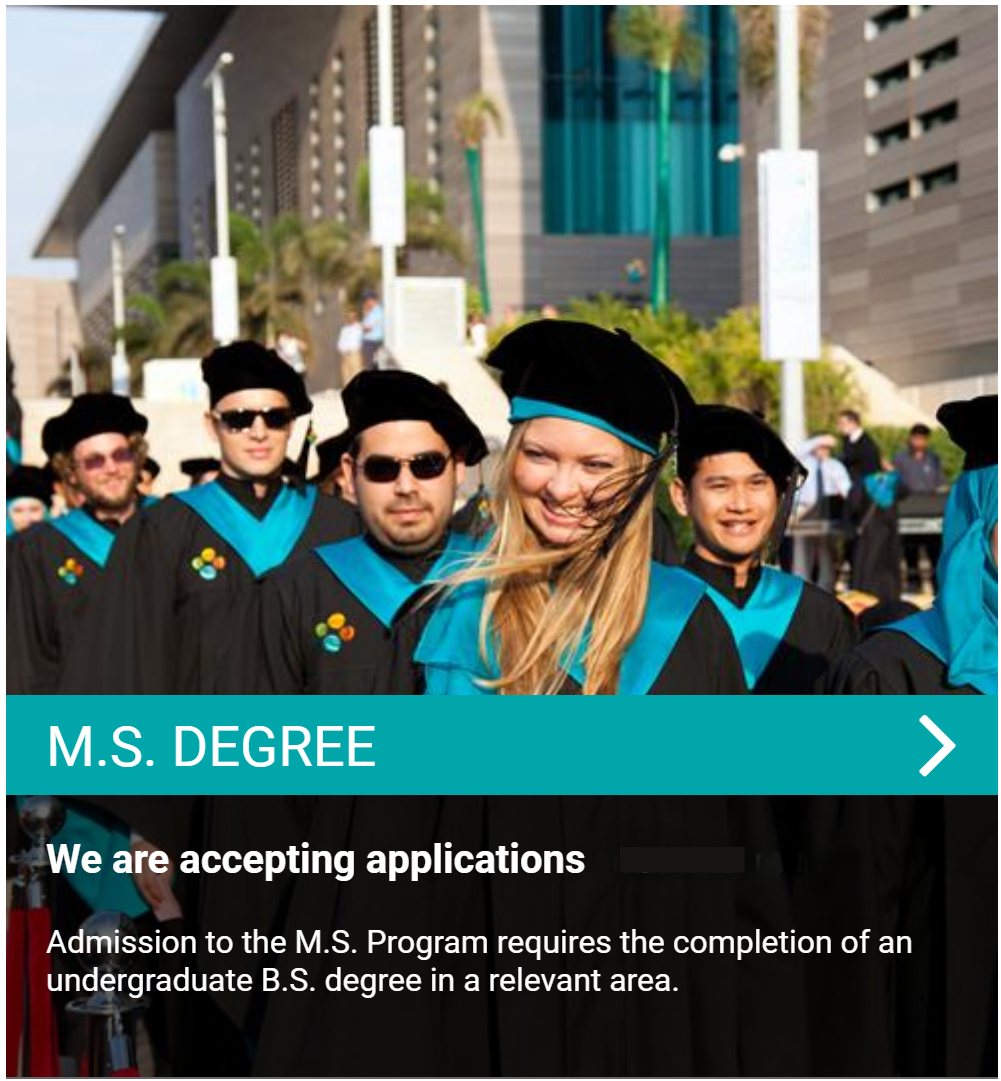Open the graduation photo card
This screenshot has width=1001, height=1081.
(500, 350)
